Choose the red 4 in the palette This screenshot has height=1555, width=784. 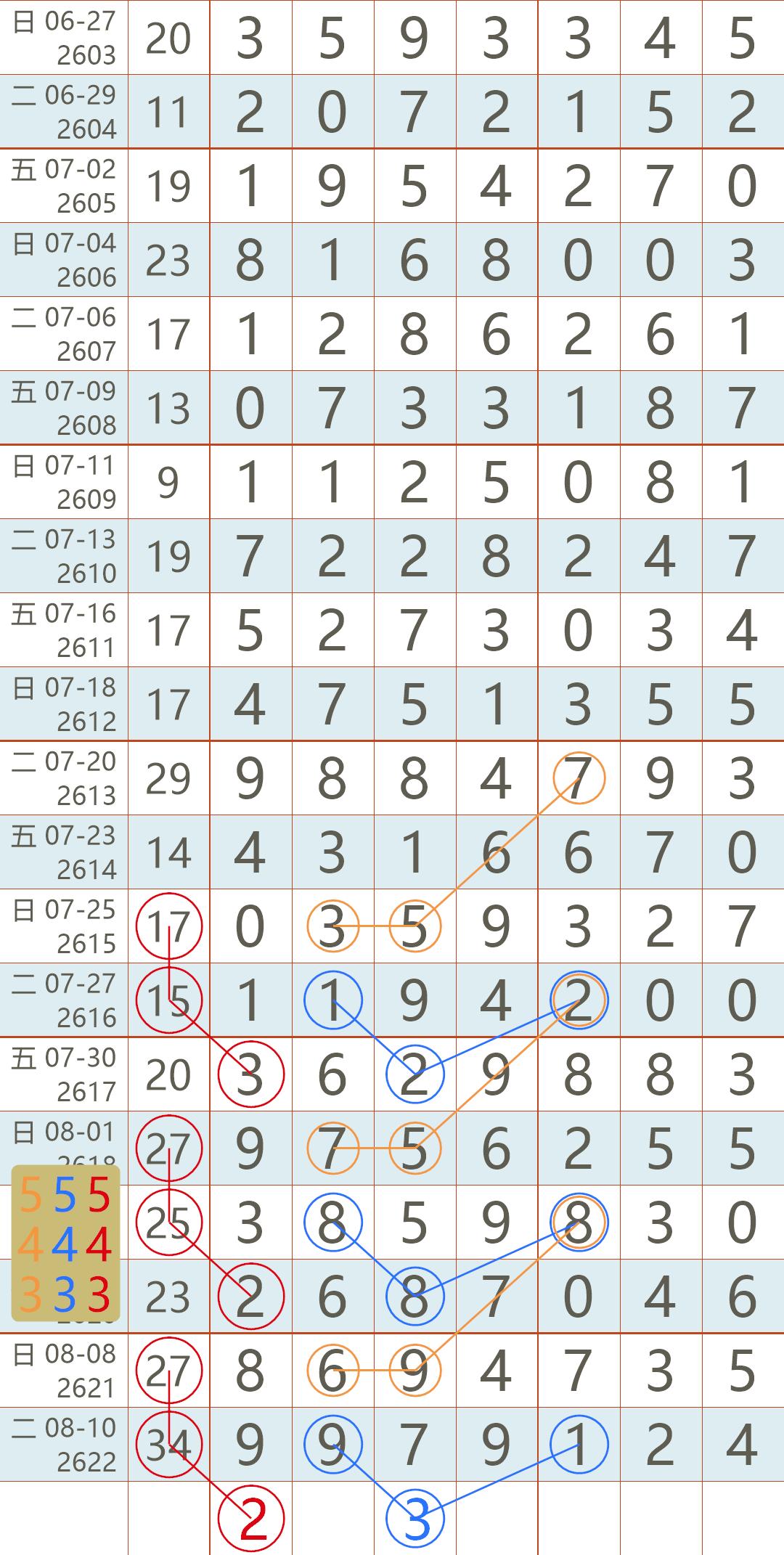tap(99, 1245)
